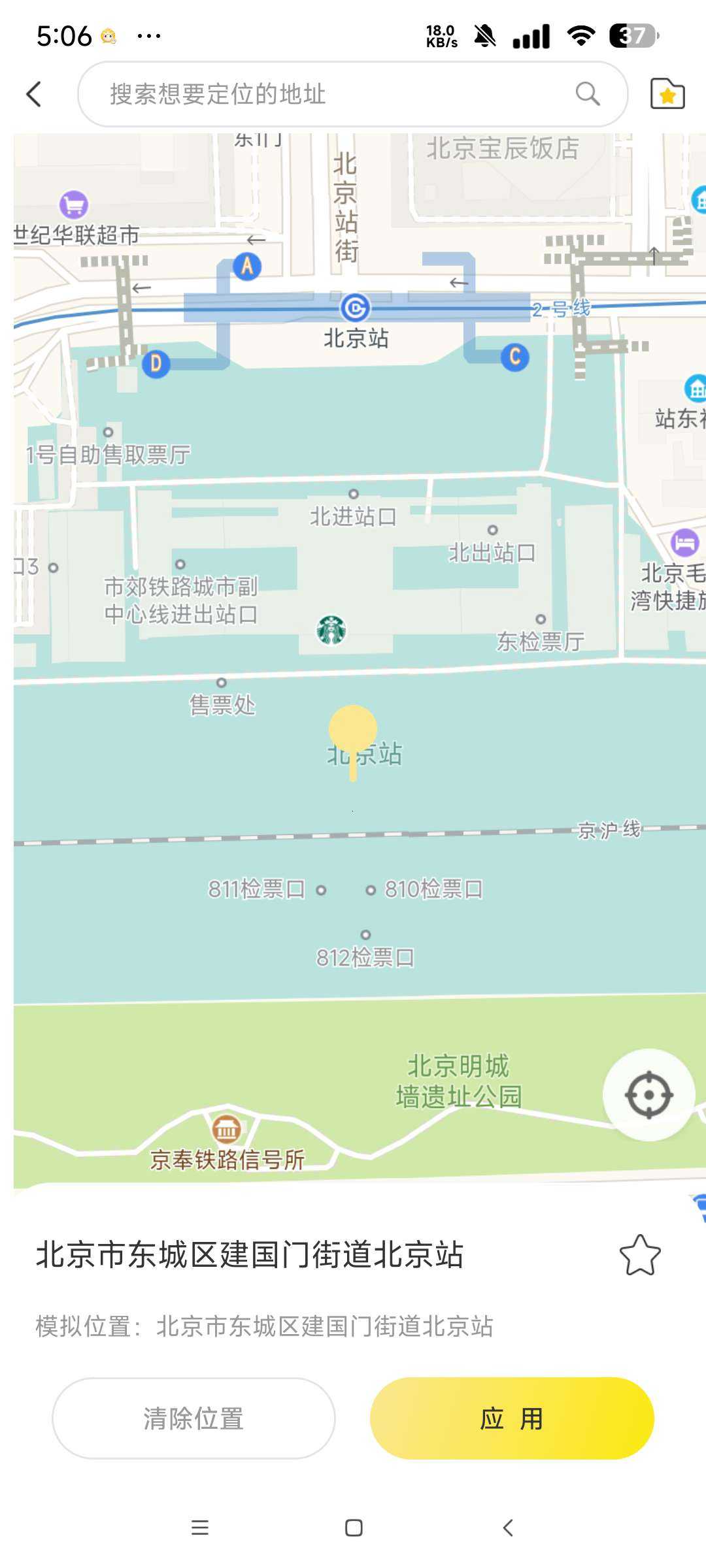This screenshot has height=1568, width=706.
Task: Tap the 清除位置 clear location button
Action: click(193, 1418)
